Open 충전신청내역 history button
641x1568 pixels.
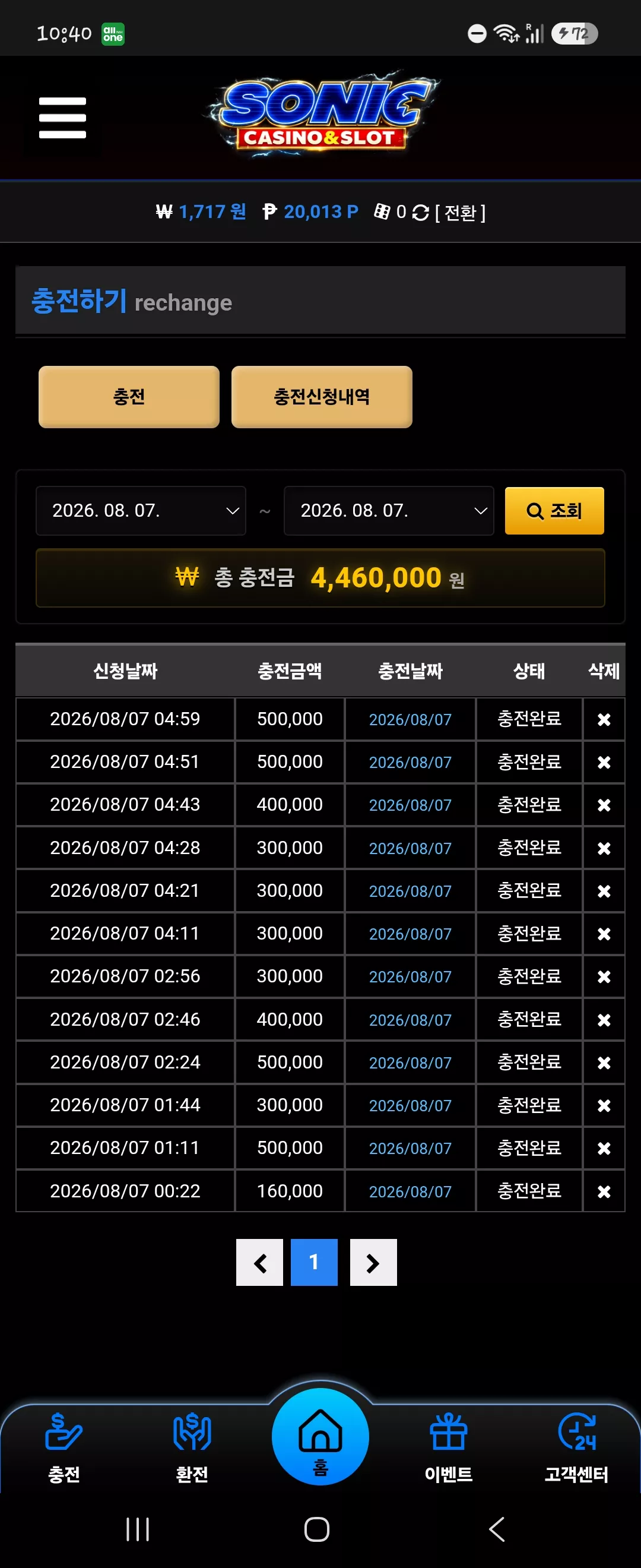point(322,397)
